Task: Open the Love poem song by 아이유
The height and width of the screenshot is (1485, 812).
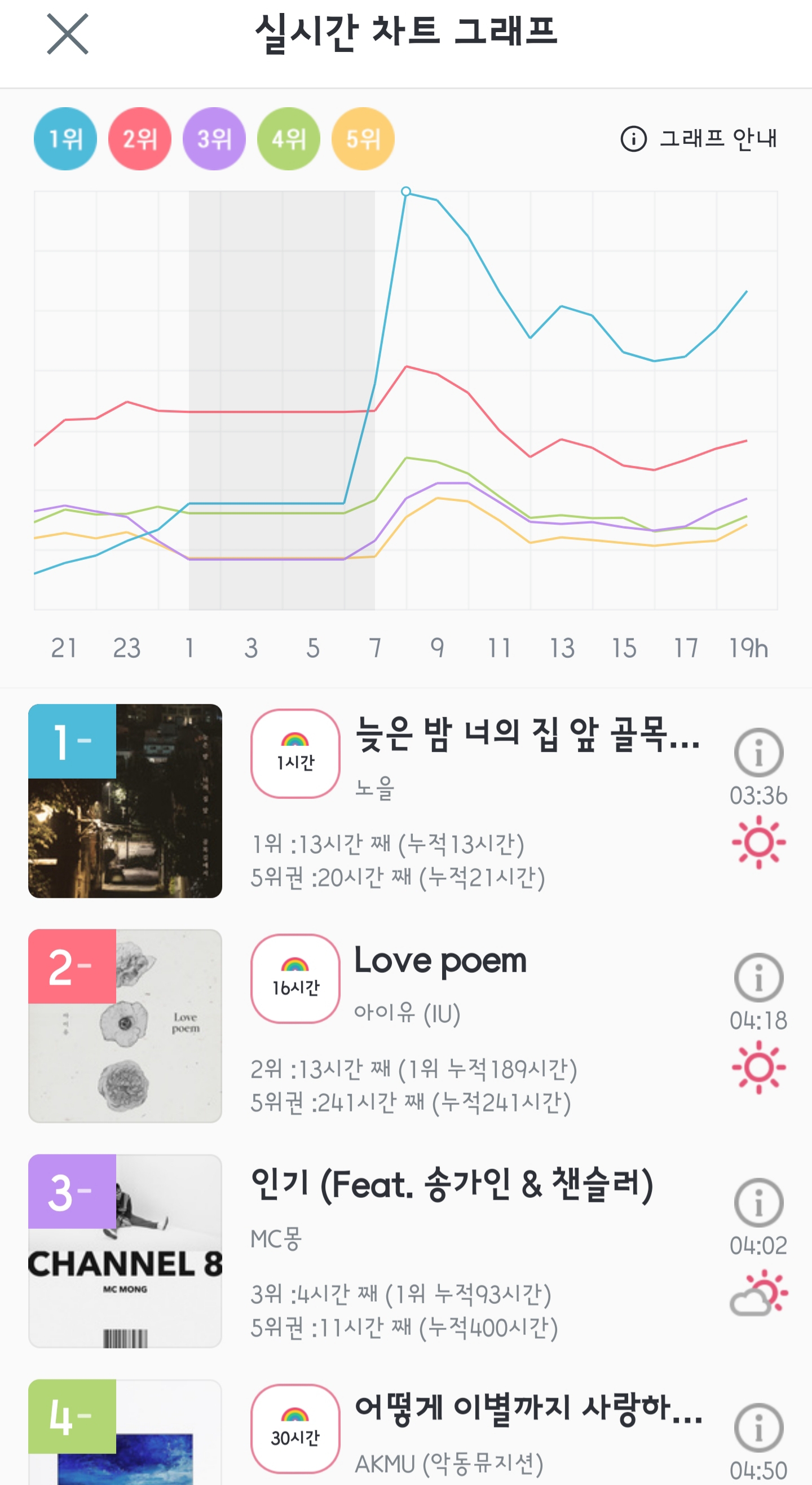Action: click(x=440, y=961)
